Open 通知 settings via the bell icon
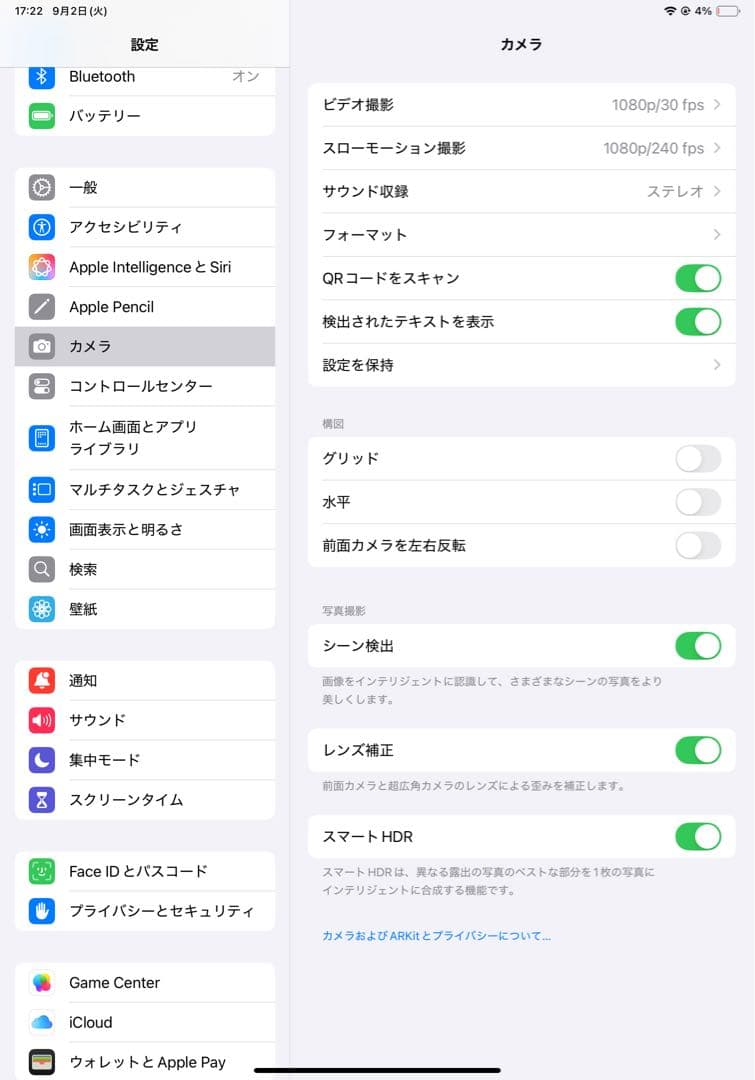 pos(41,680)
